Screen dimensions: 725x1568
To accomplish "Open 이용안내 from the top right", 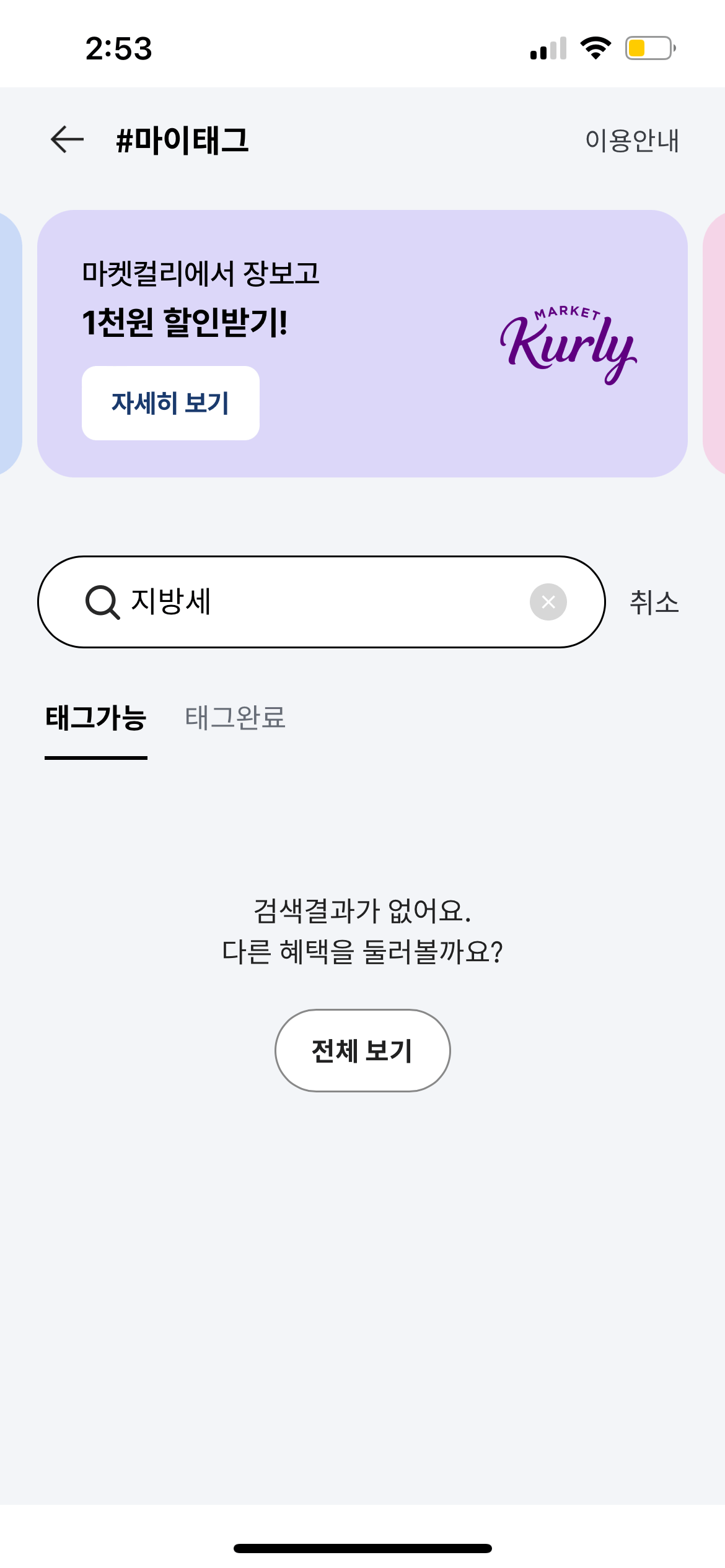I will (632, 141).
